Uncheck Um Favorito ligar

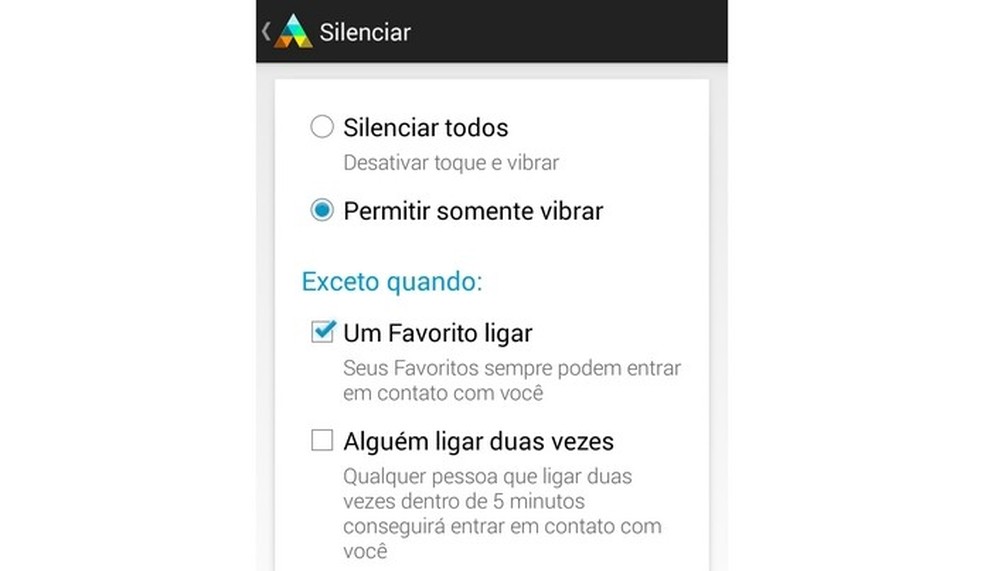pos(322,332)
